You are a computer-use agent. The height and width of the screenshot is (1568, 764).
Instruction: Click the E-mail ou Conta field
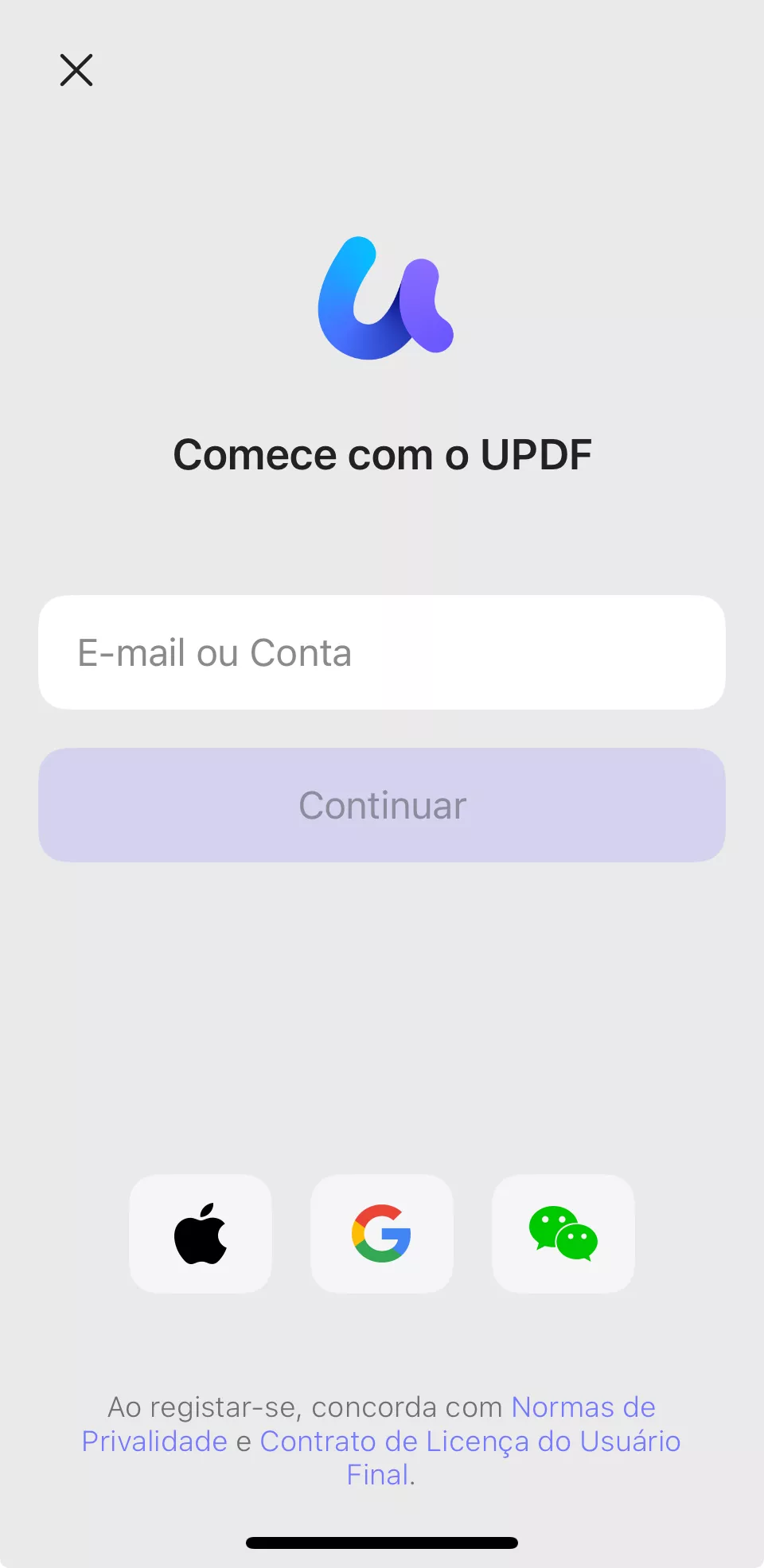pyautogui.click(x=382, y=652)
